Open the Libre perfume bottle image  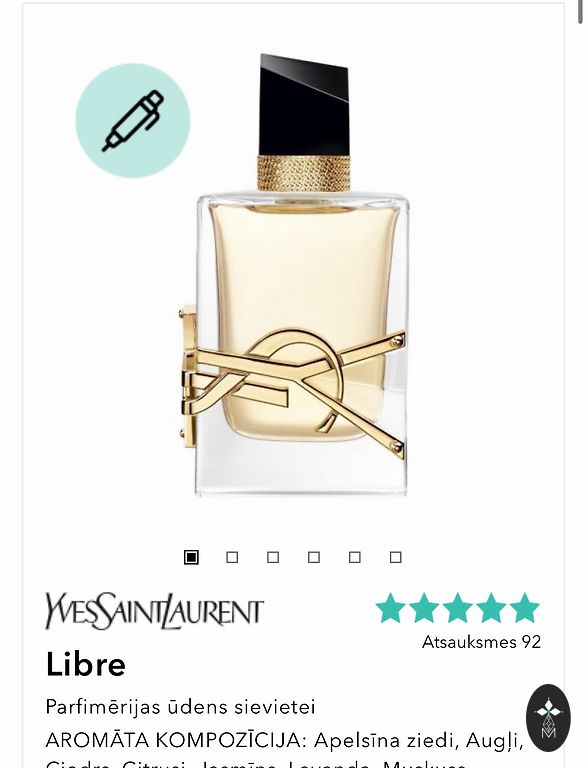(x=294, y=275)
